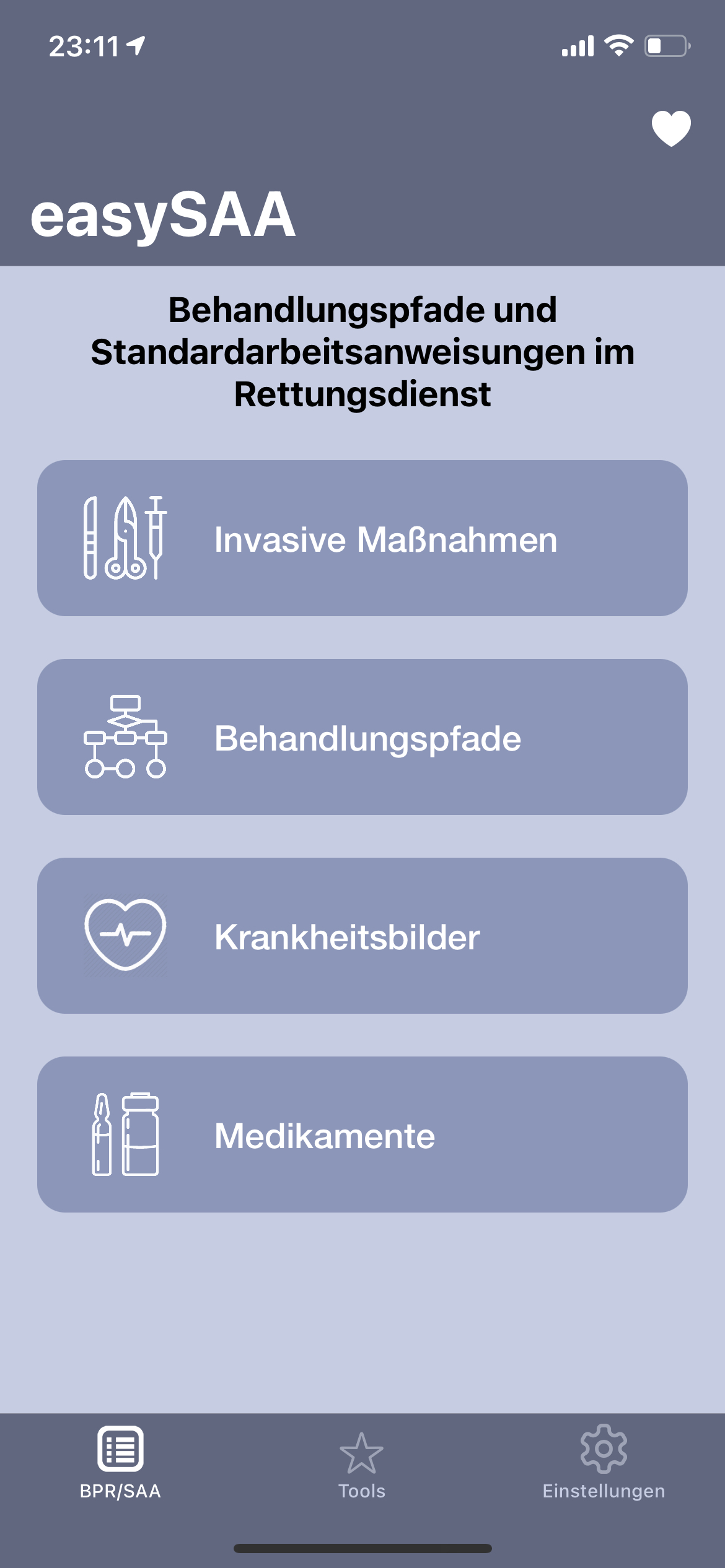Open Behandlungspfade section
The height and width of the screenshot is (1568, 725).
point(362,737)
